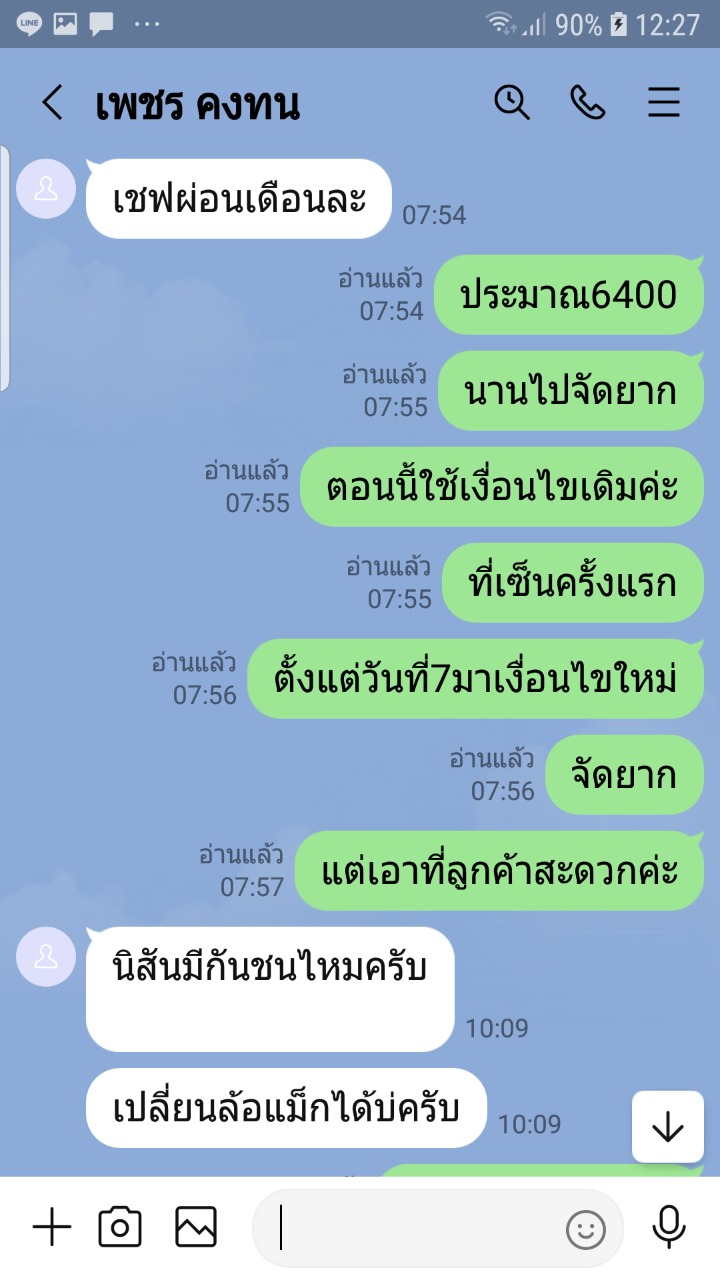Focus the message text field

420,1228
